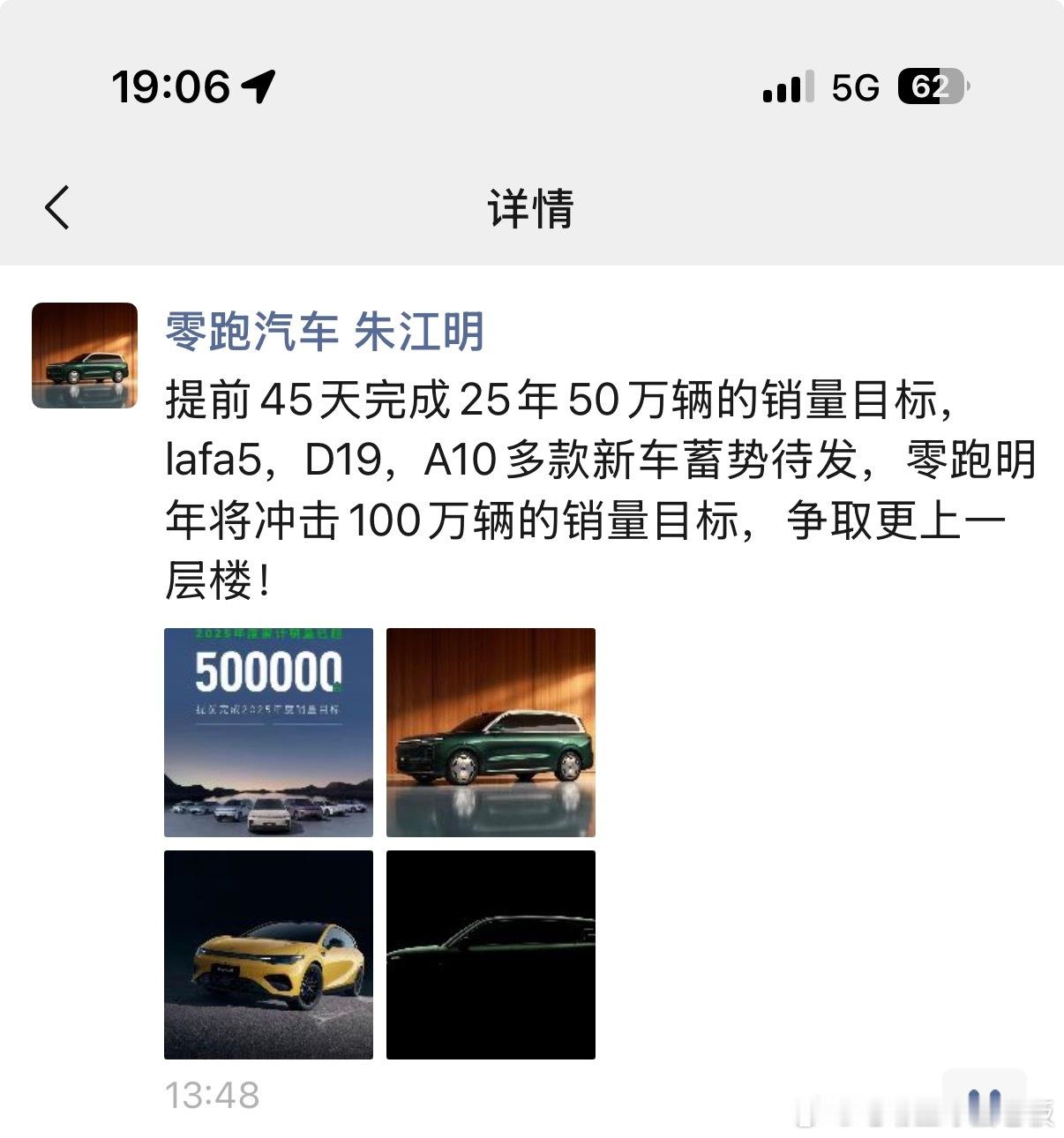View the green SUV photo thumbnail
Viewport: 1064px width, 1138px height.
click(491, 730)
